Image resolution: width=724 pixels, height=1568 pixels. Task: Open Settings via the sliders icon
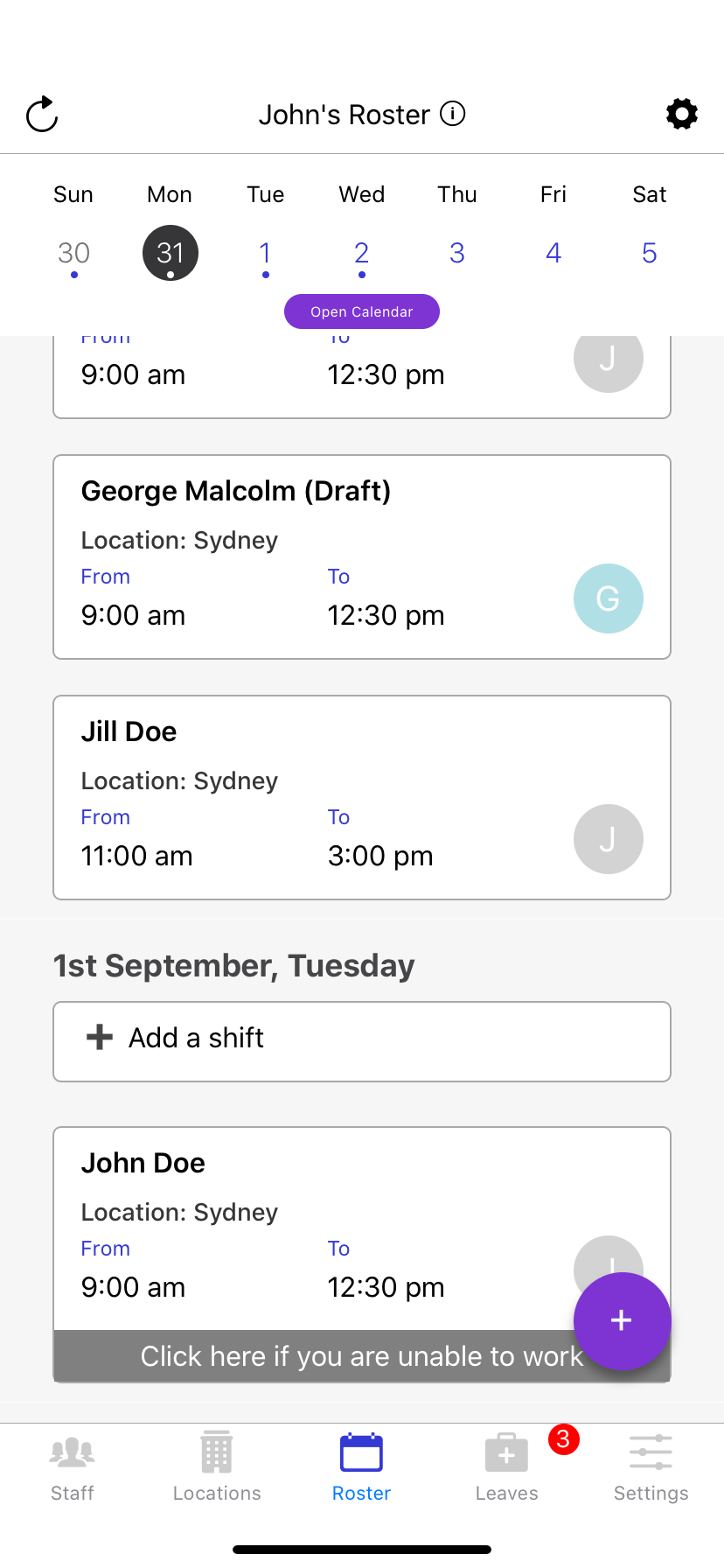pos(651,1466)
